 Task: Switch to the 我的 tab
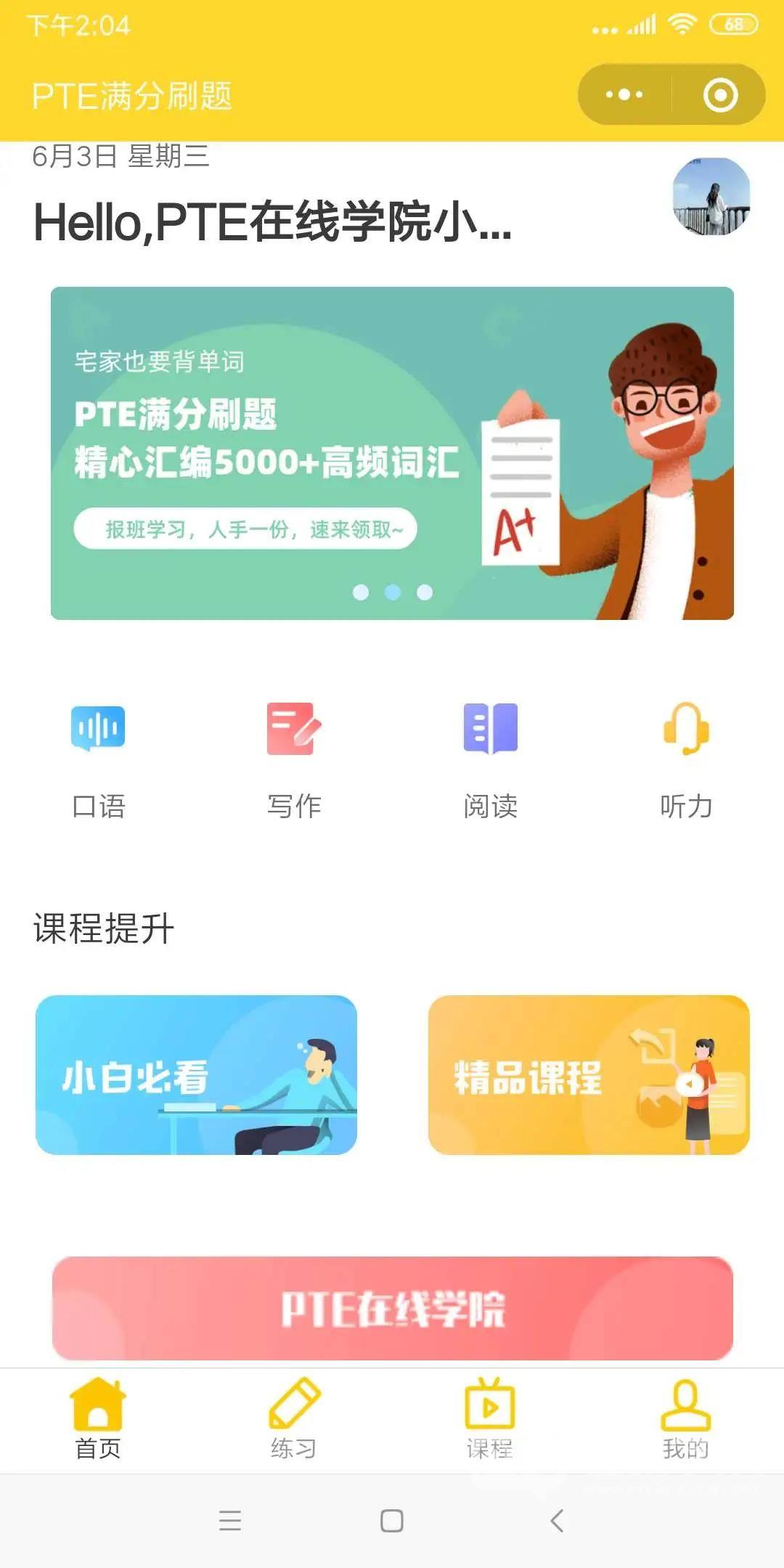click(686, 1419)
